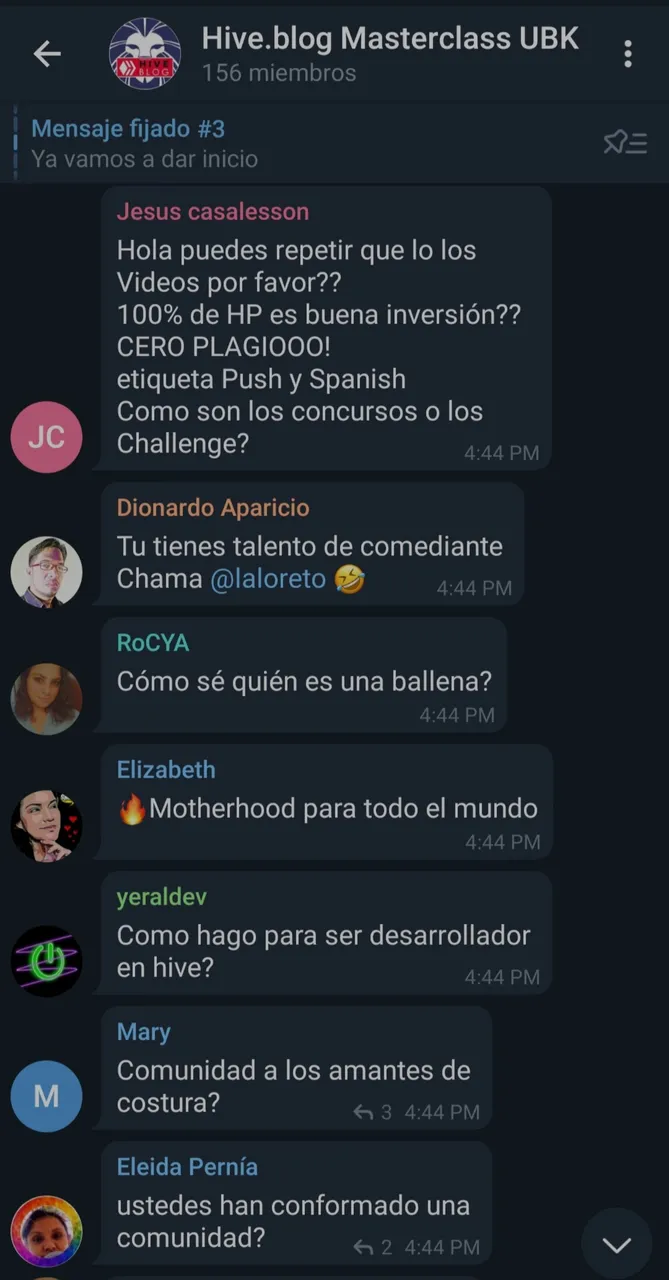Open Mary's M avatar
The height and width of the screenshot is (1280, 669).
46,1096
